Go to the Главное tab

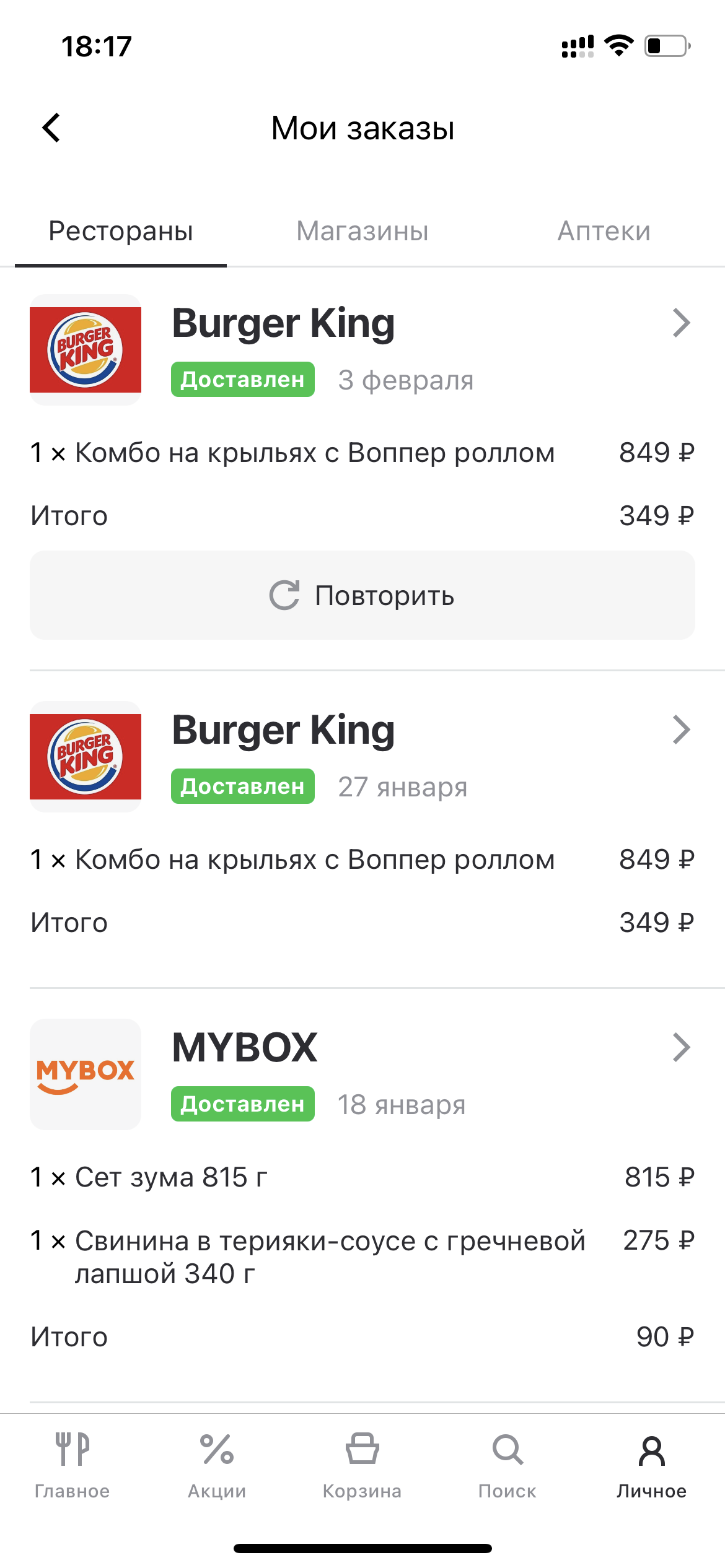[72, 1466]
